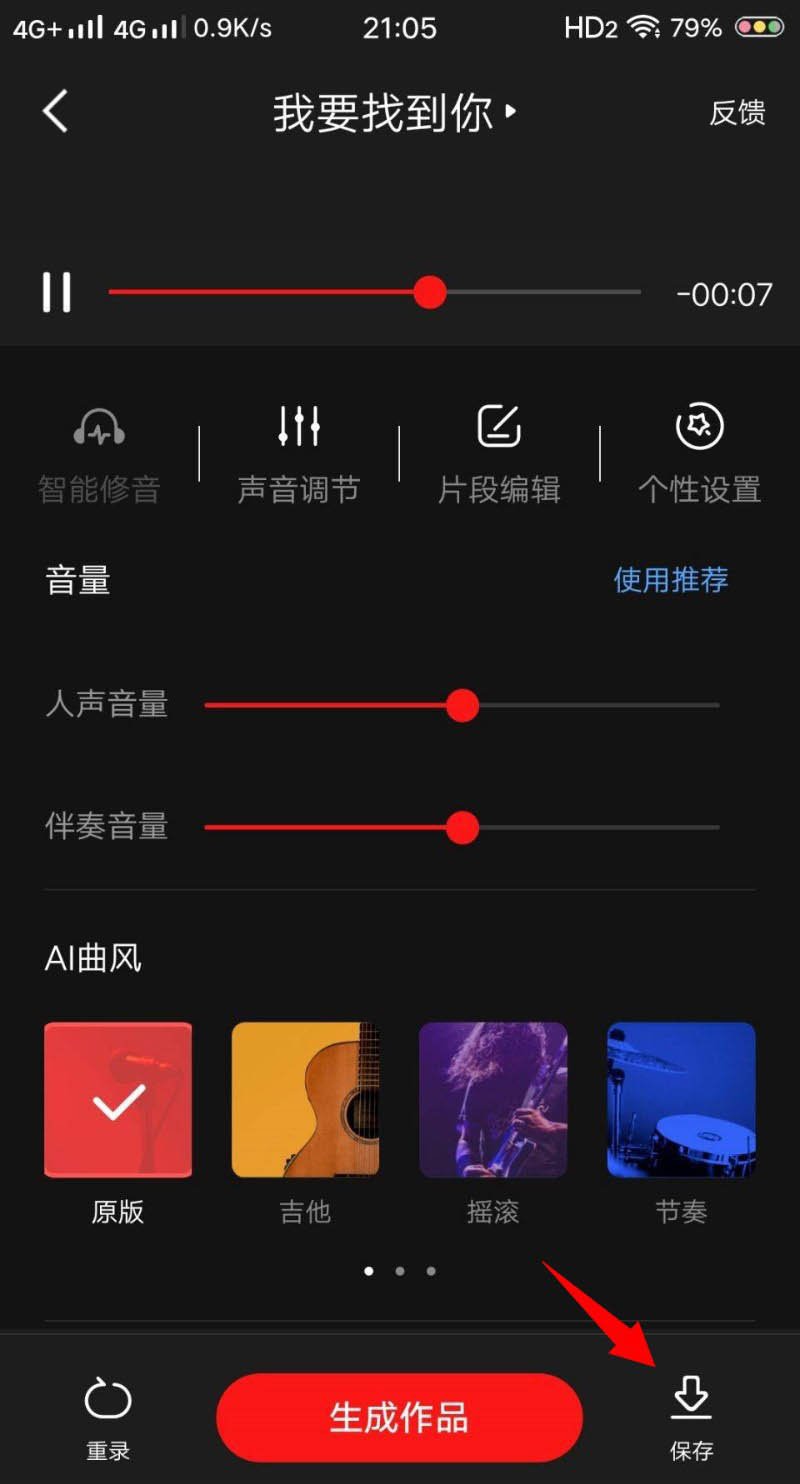The height and width of the screenshot is (1484, 800).
Task: Open the 反馈 feedback page
Action: [x=736, y=113]
